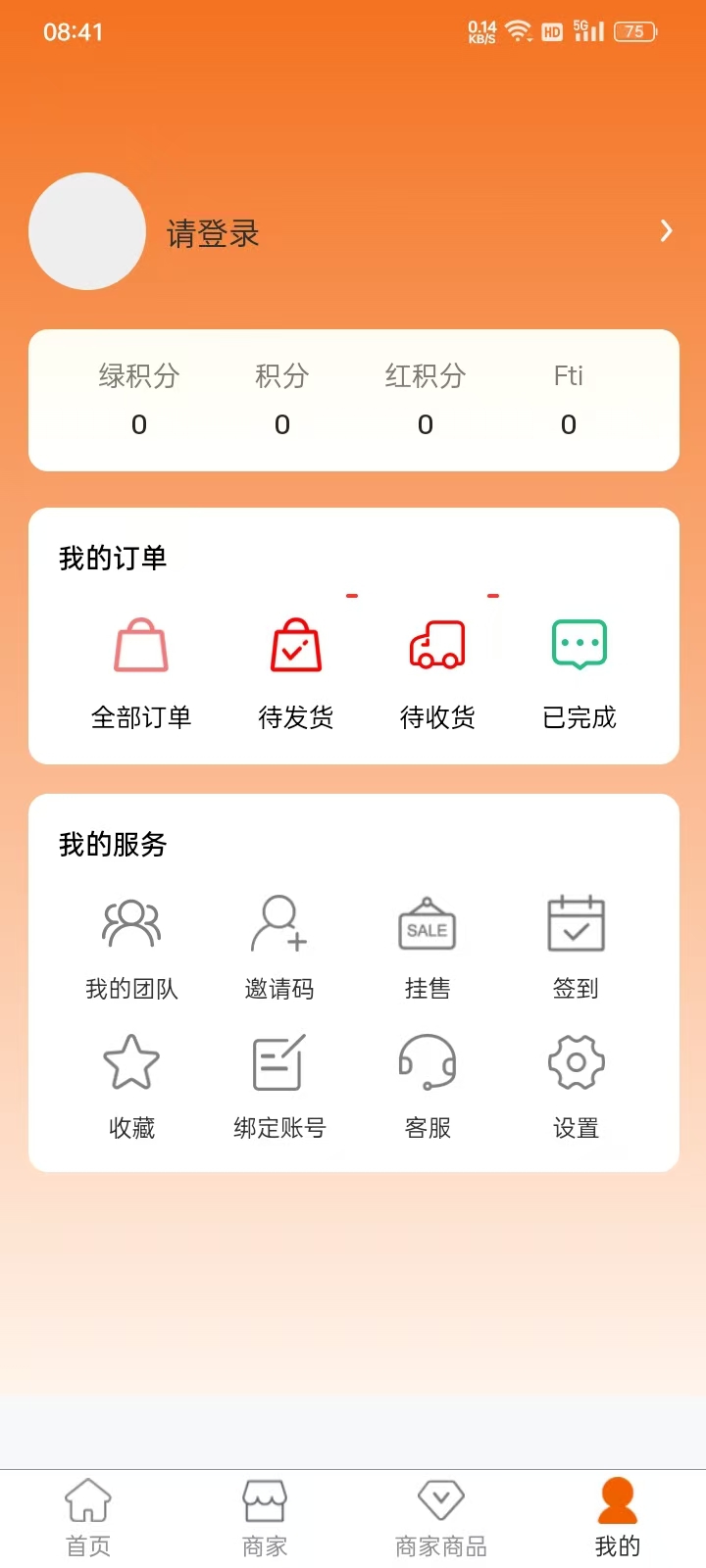Viewport: 706px width, 1568px height.
Task: Switch to 商家 merchant tab
Action: point(264,1514)
